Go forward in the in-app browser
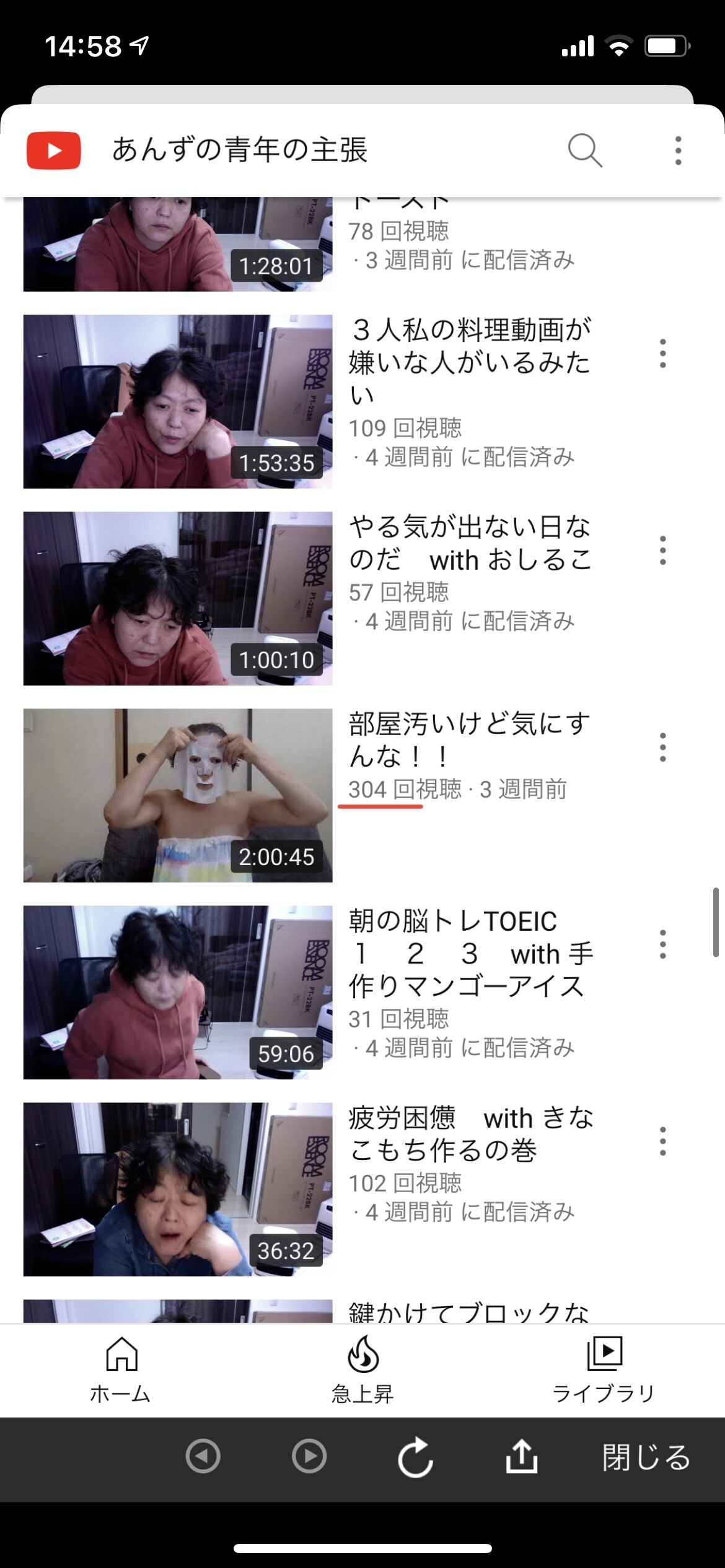Viewport: 725px width, 1568px height. click(x=309, y=1456)
